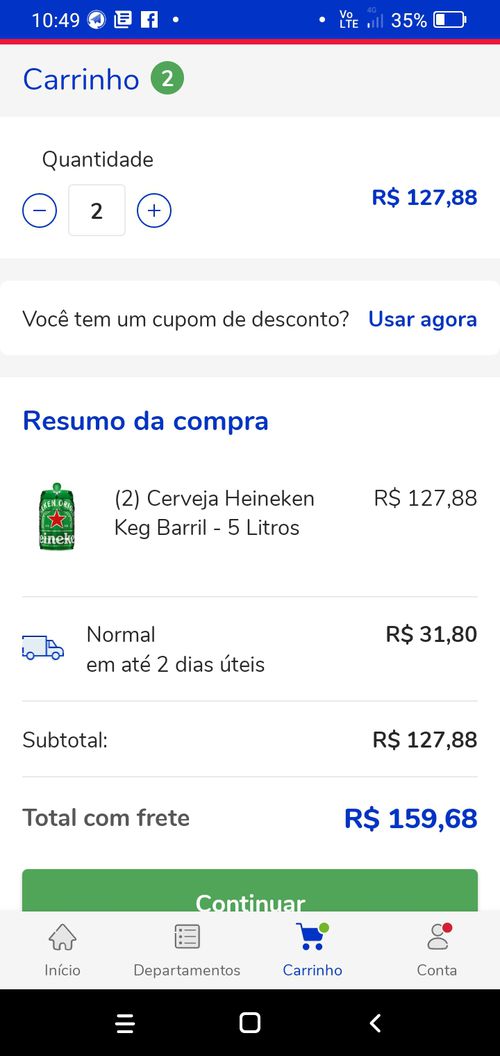Go to the Início tab

(x=63, y=950)
